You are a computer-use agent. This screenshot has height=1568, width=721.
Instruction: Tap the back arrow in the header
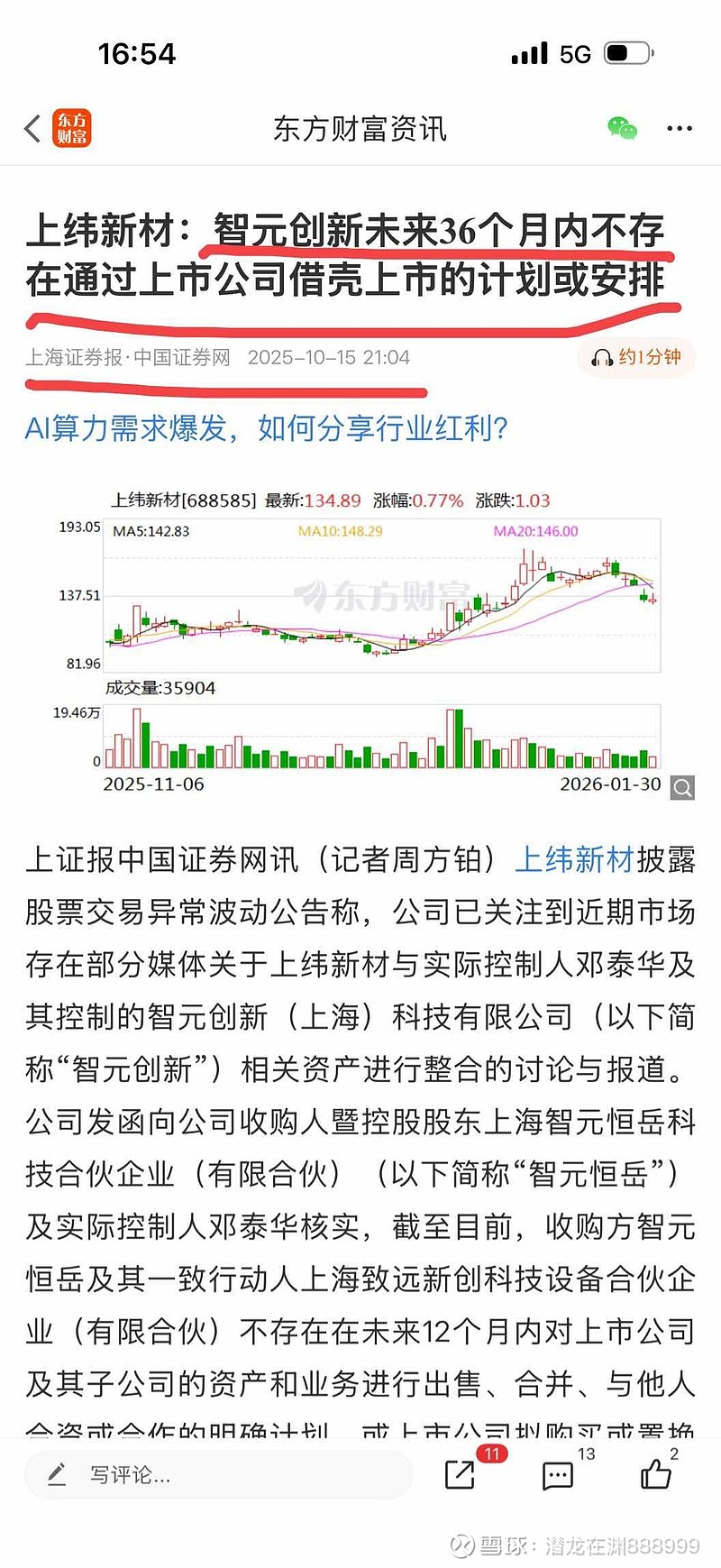(x=30, y=128)
